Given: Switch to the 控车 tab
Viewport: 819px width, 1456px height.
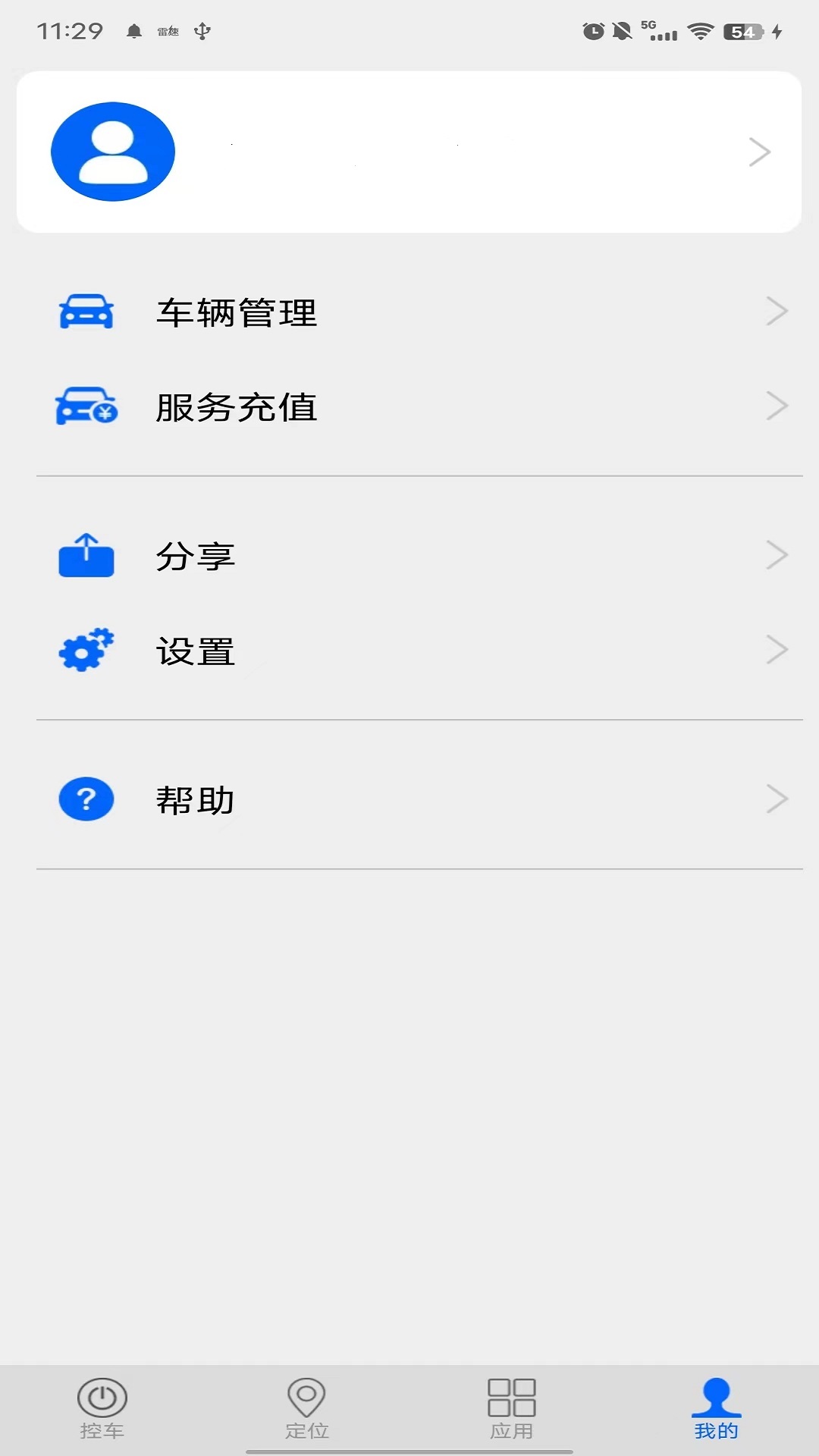Looking at the screenshot, I should [x=102, y=1409].
